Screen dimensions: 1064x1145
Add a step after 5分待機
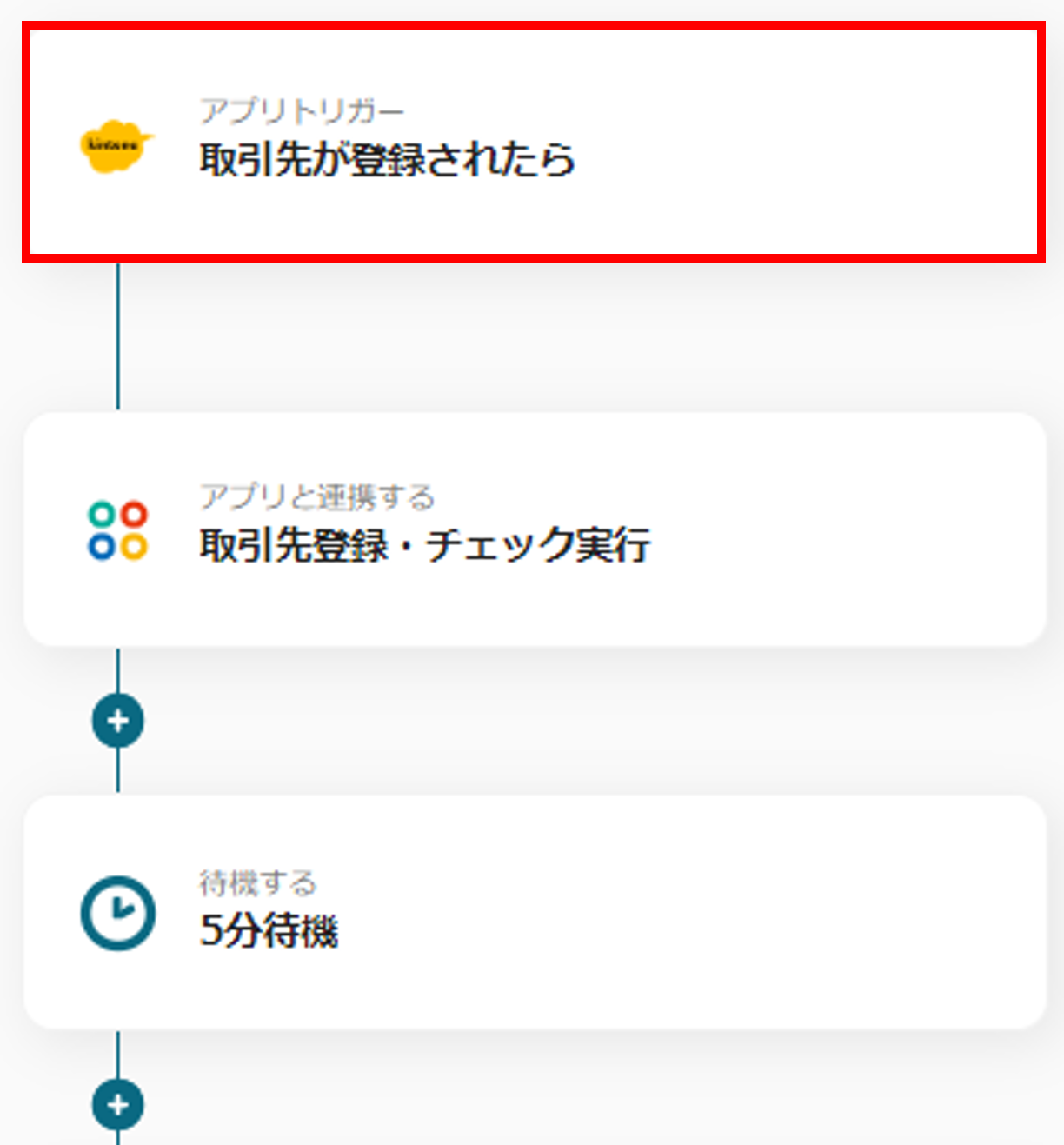click(x=118, y=1105)
